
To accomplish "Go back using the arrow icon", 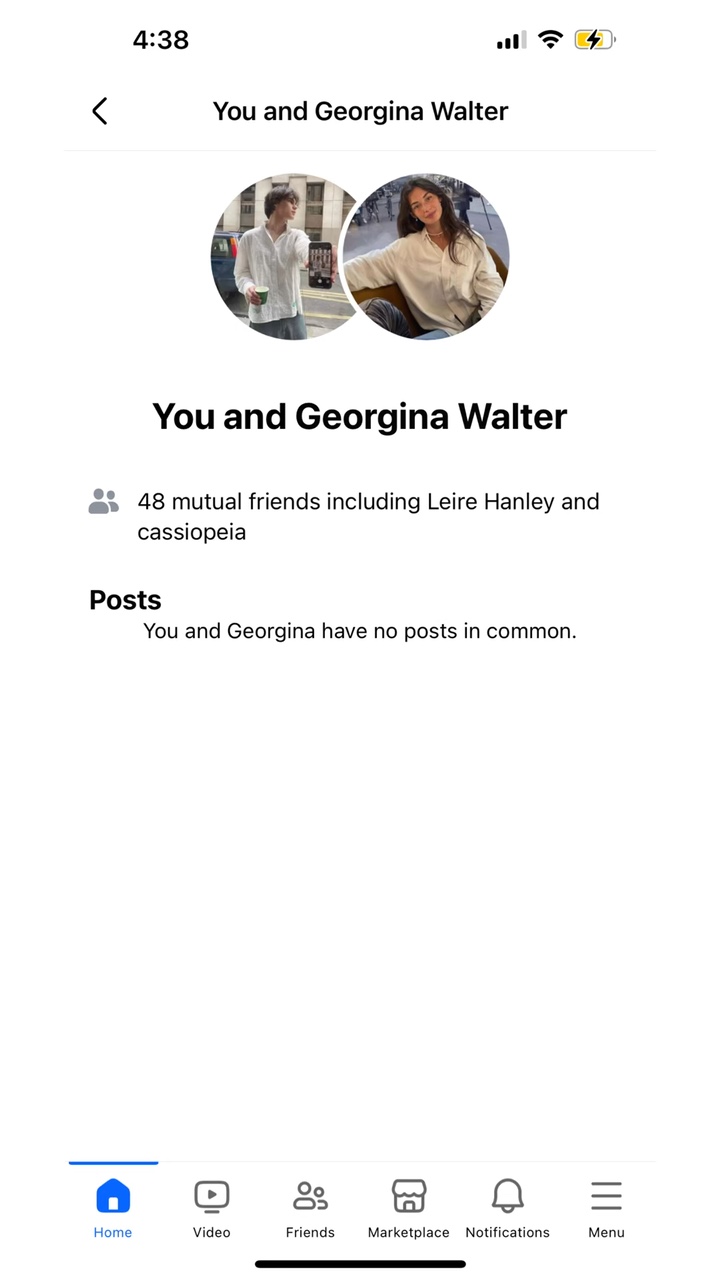I will pos(99,111).
